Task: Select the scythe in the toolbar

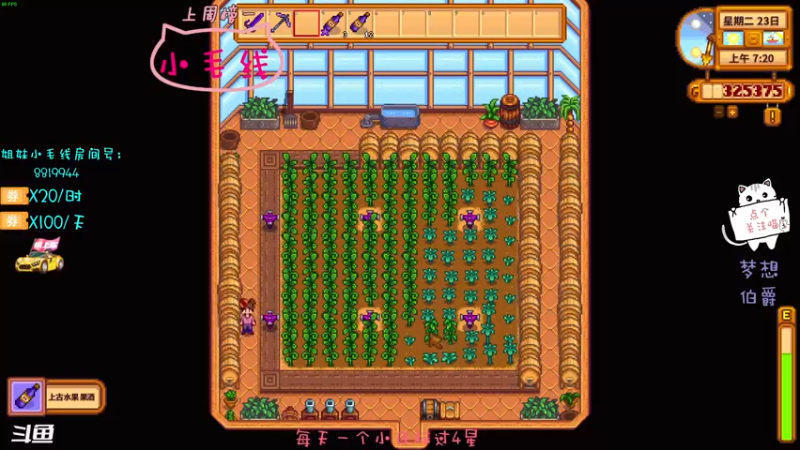Action: tap(254, 22)
